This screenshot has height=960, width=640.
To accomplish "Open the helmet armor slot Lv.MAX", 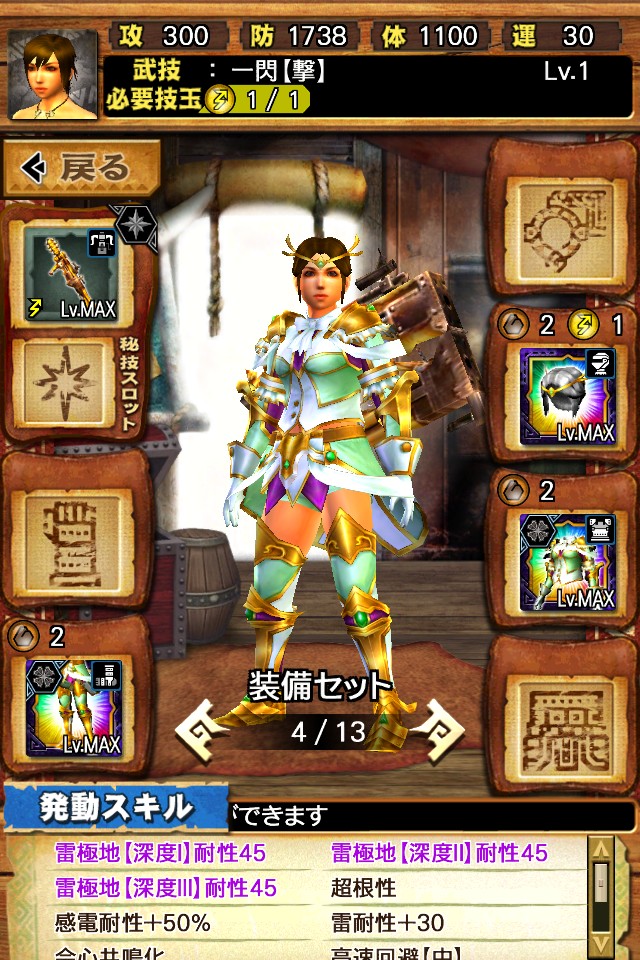I will tap(566, 395).
